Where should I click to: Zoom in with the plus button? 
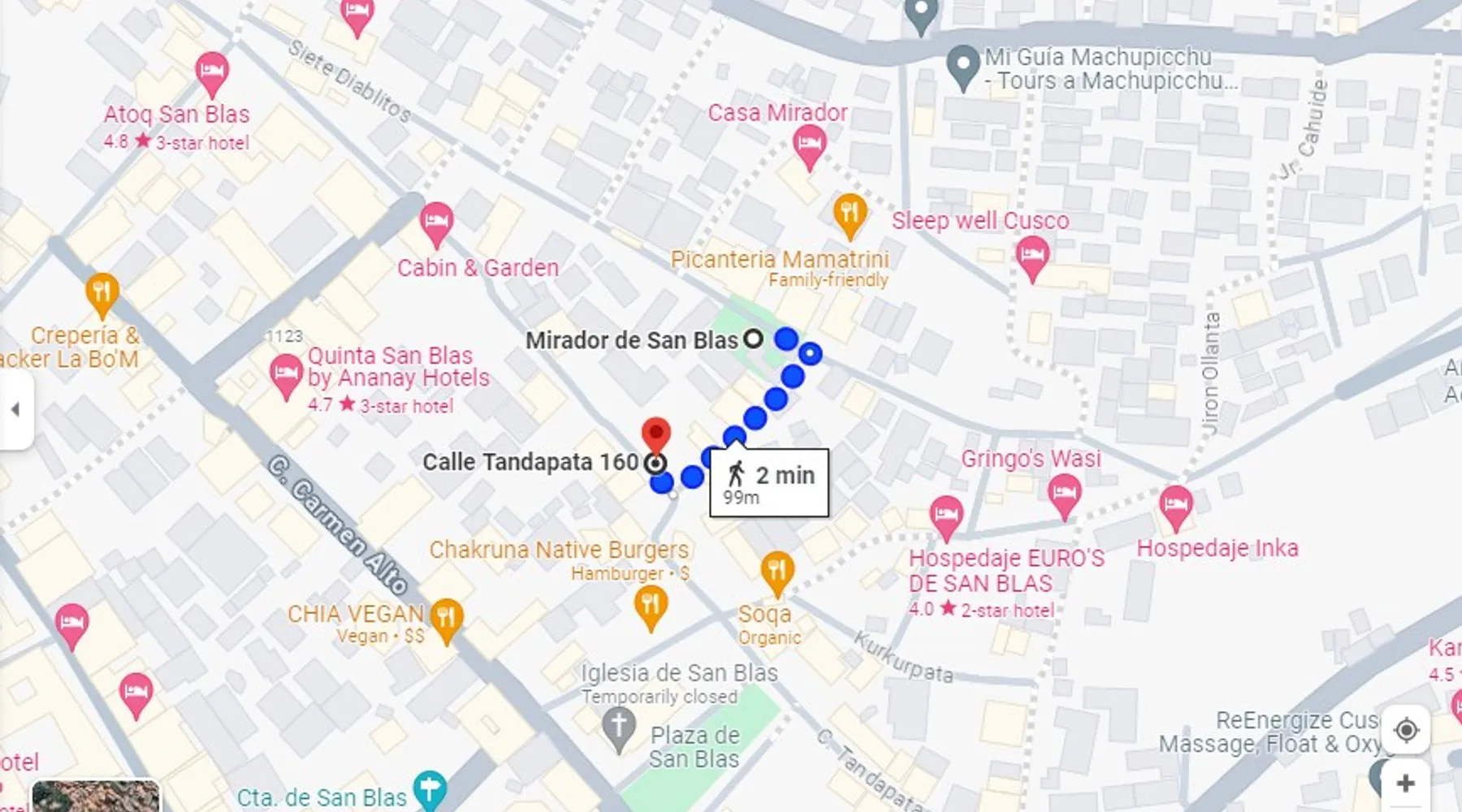[1406, 784]
